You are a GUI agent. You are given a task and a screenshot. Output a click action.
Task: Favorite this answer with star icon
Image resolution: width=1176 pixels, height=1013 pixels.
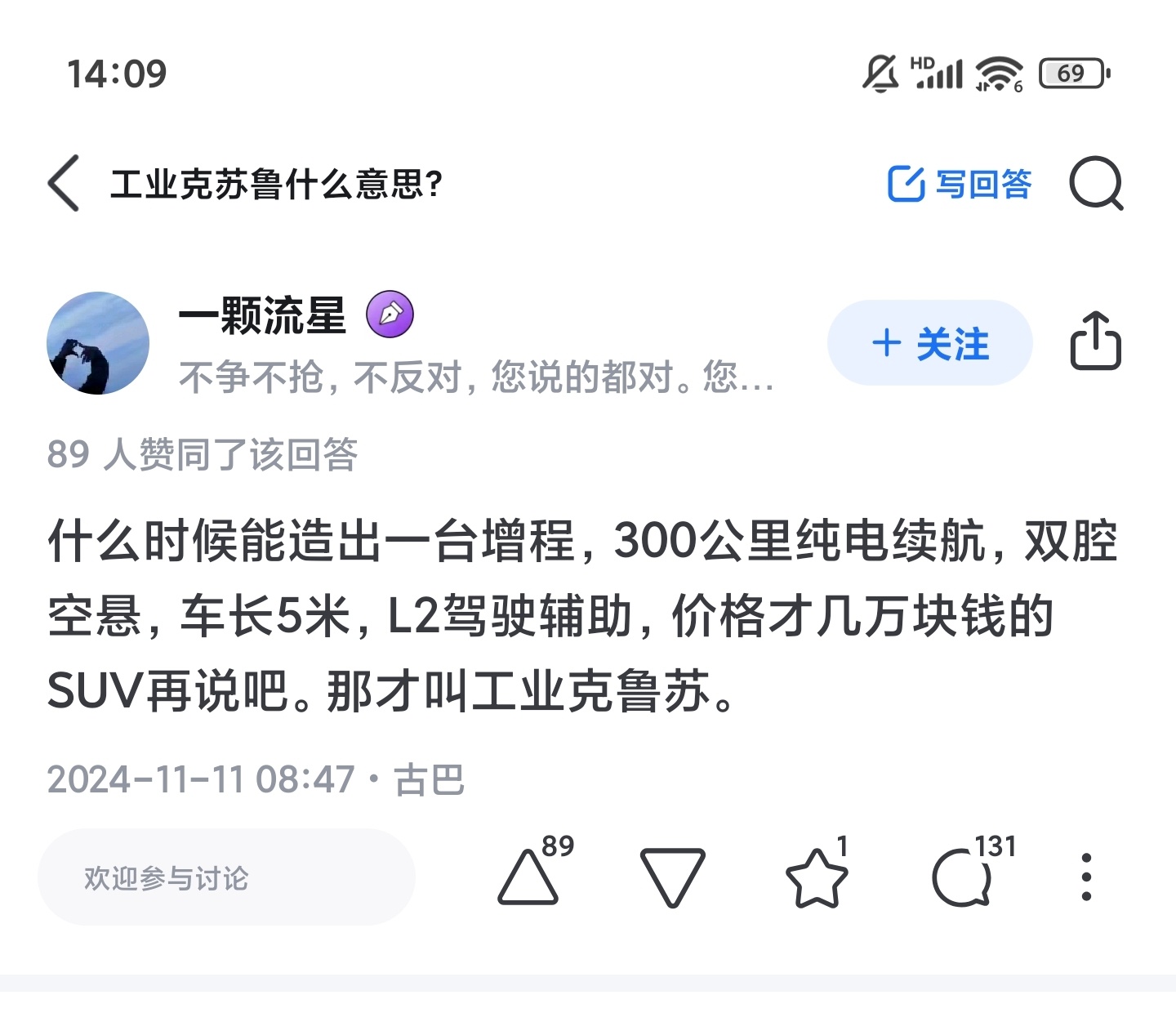816,877
